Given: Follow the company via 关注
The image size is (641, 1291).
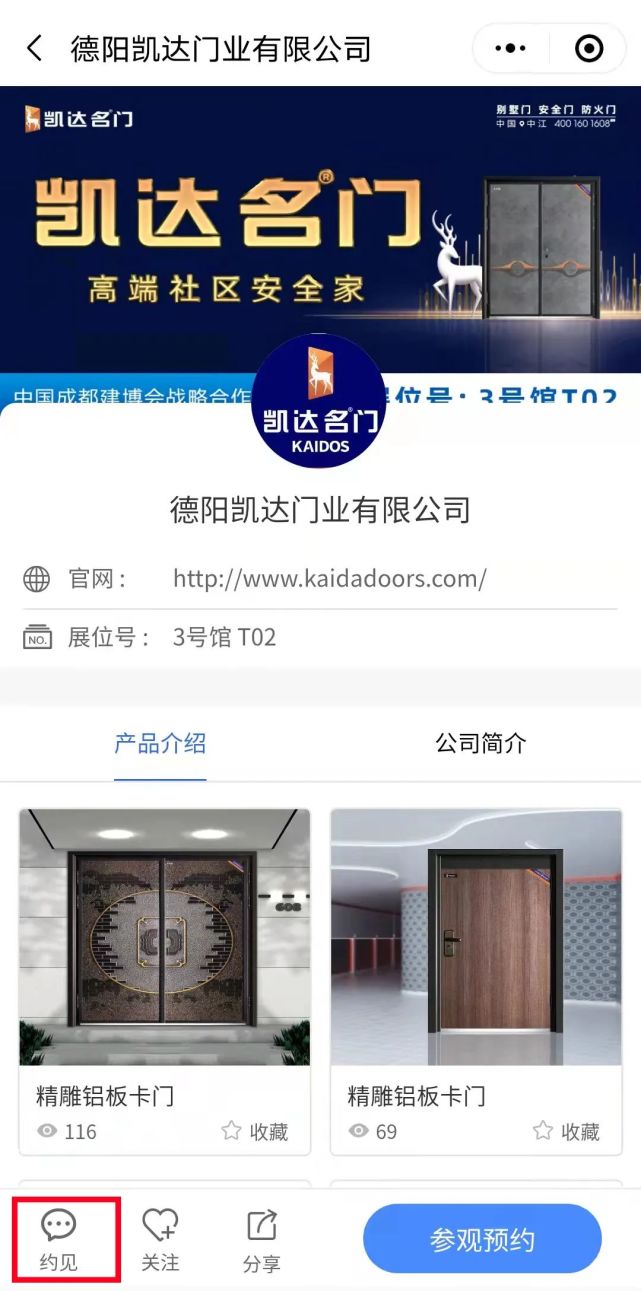Looking at the screenshot, I should click(160, 1240).
